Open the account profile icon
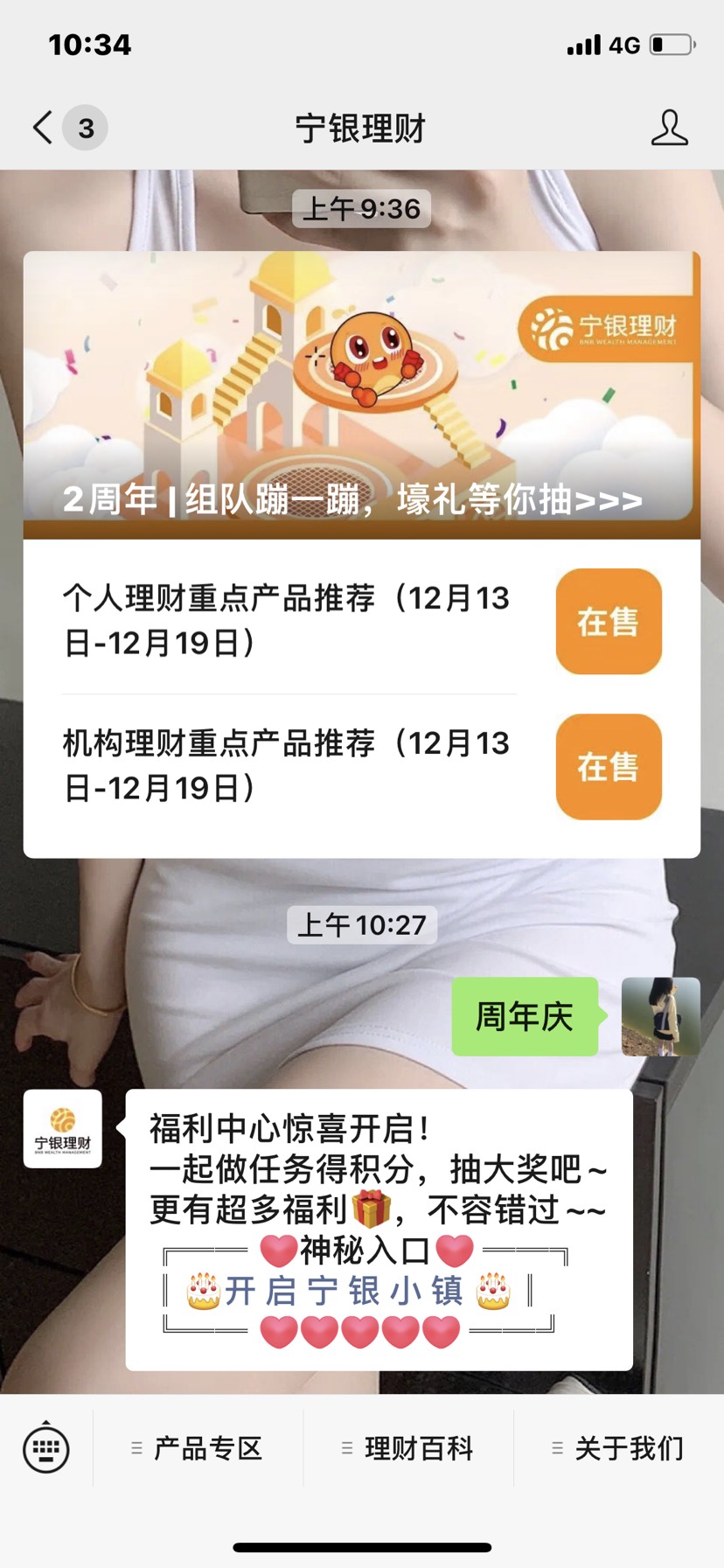This screenshot has width=724, height=1568. click(x=669, y=128)
